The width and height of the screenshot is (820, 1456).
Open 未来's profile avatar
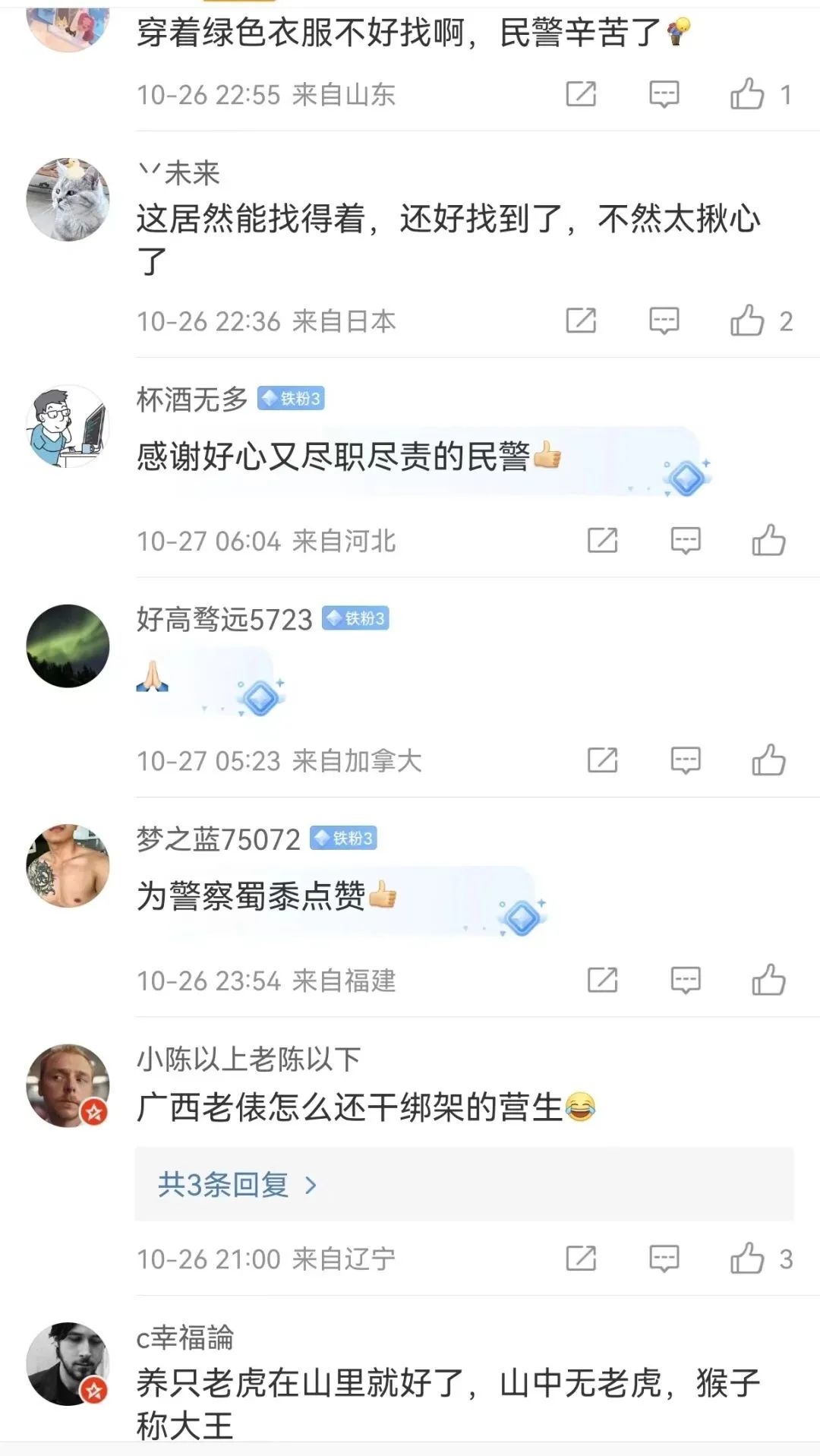(x=68, y=200)
